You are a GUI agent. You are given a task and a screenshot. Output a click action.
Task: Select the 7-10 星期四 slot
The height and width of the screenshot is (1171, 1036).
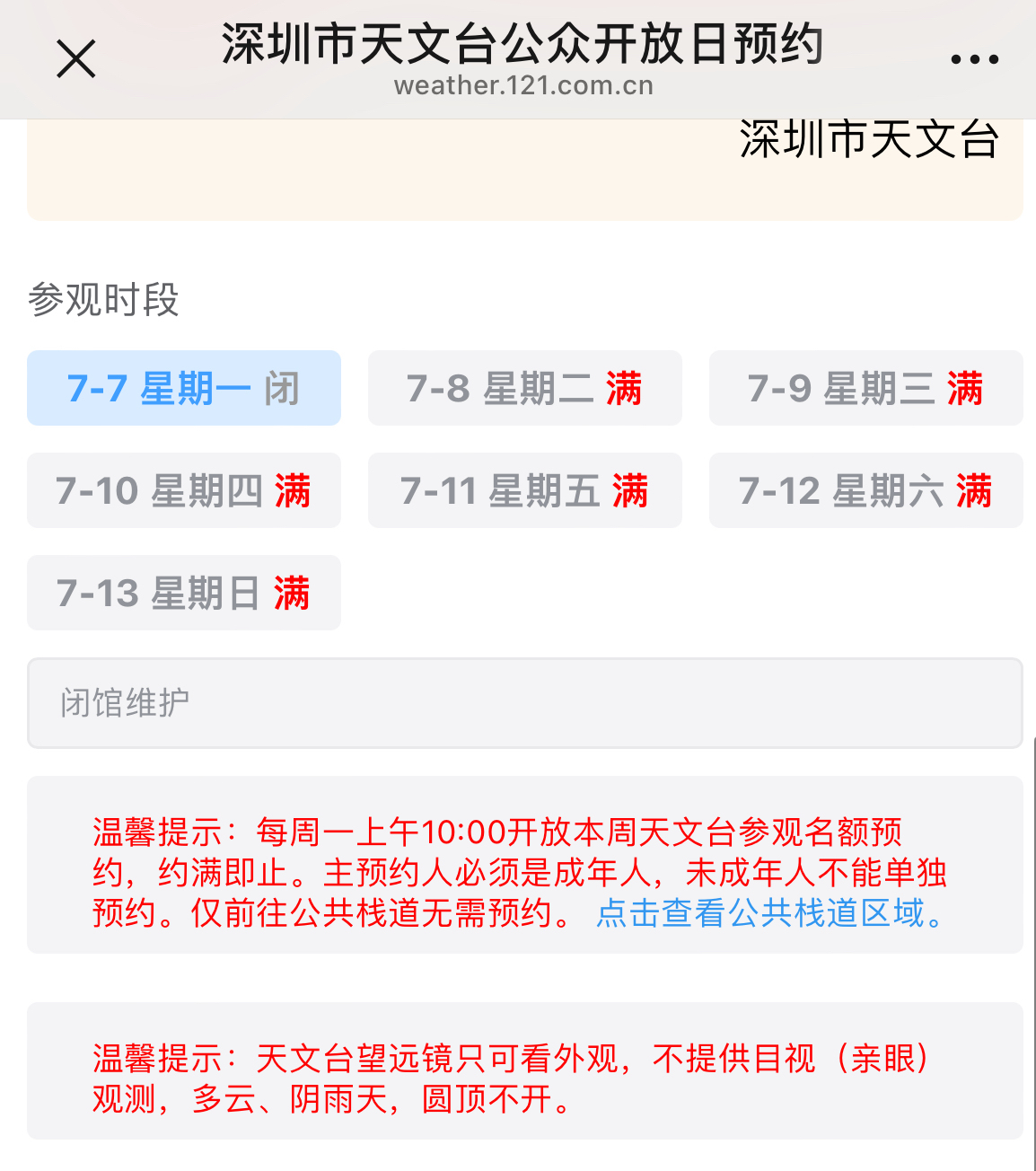[x=184, y=490]
